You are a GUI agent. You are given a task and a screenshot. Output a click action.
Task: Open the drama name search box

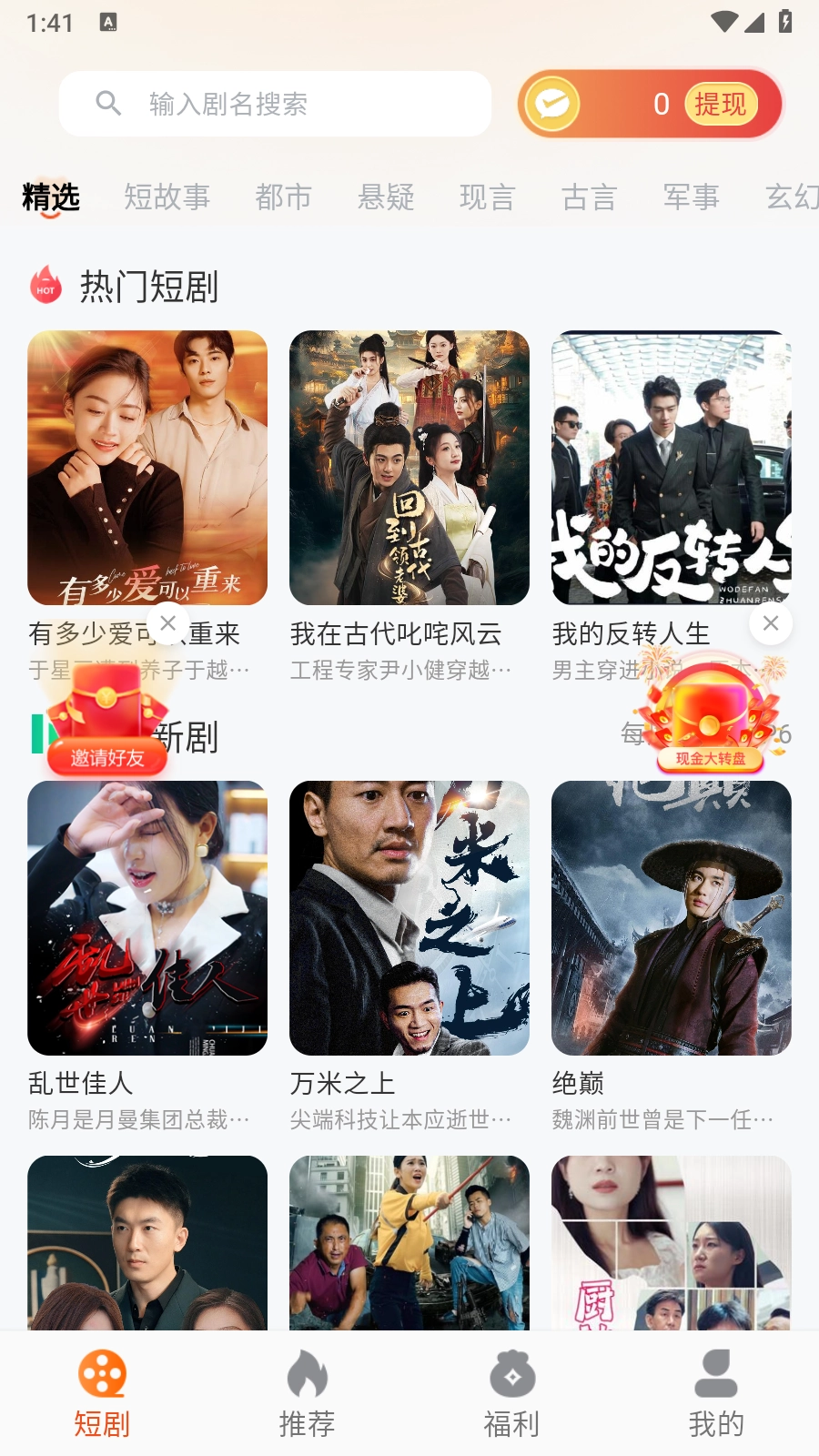pos(275,104)
